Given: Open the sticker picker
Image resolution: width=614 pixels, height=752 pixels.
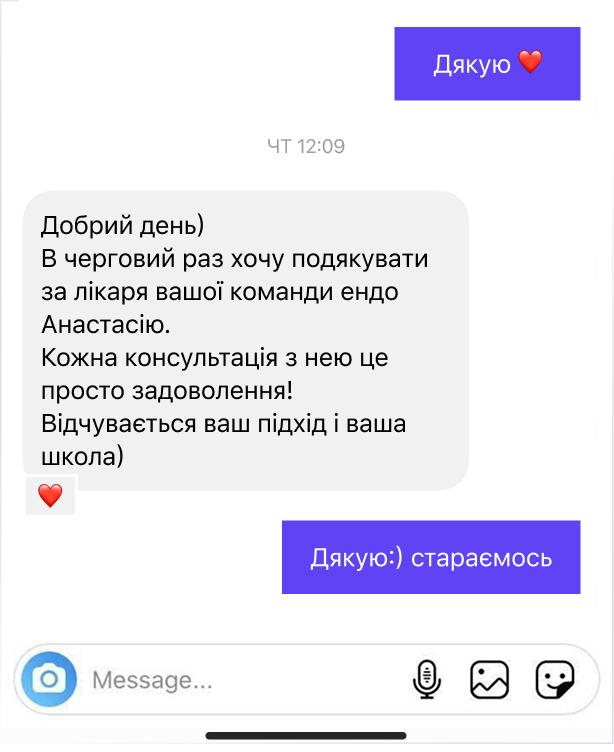Looking at the screenshot, I should (555, 680).
